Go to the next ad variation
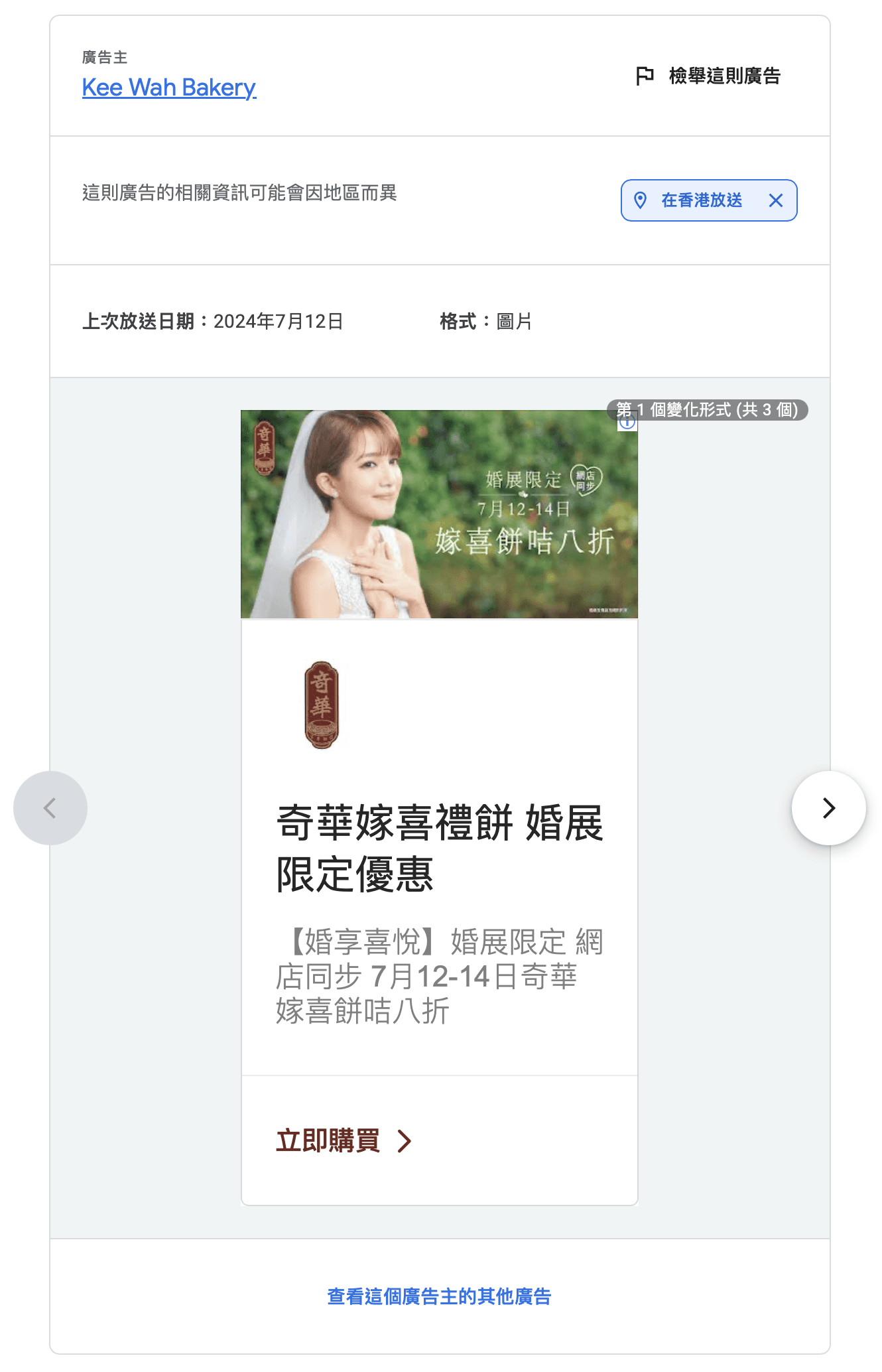The image size is (882, 1372). (x=829, y=808)
